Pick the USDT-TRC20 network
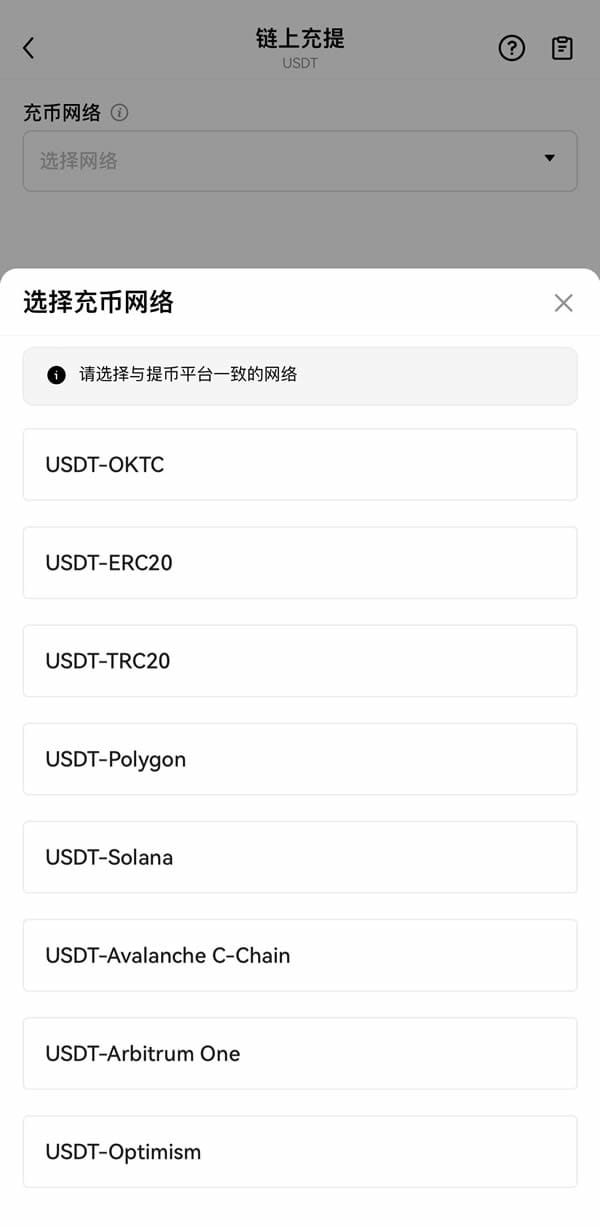The height and width of the screenshot is (1227, 600). click(x=300, y=660)
